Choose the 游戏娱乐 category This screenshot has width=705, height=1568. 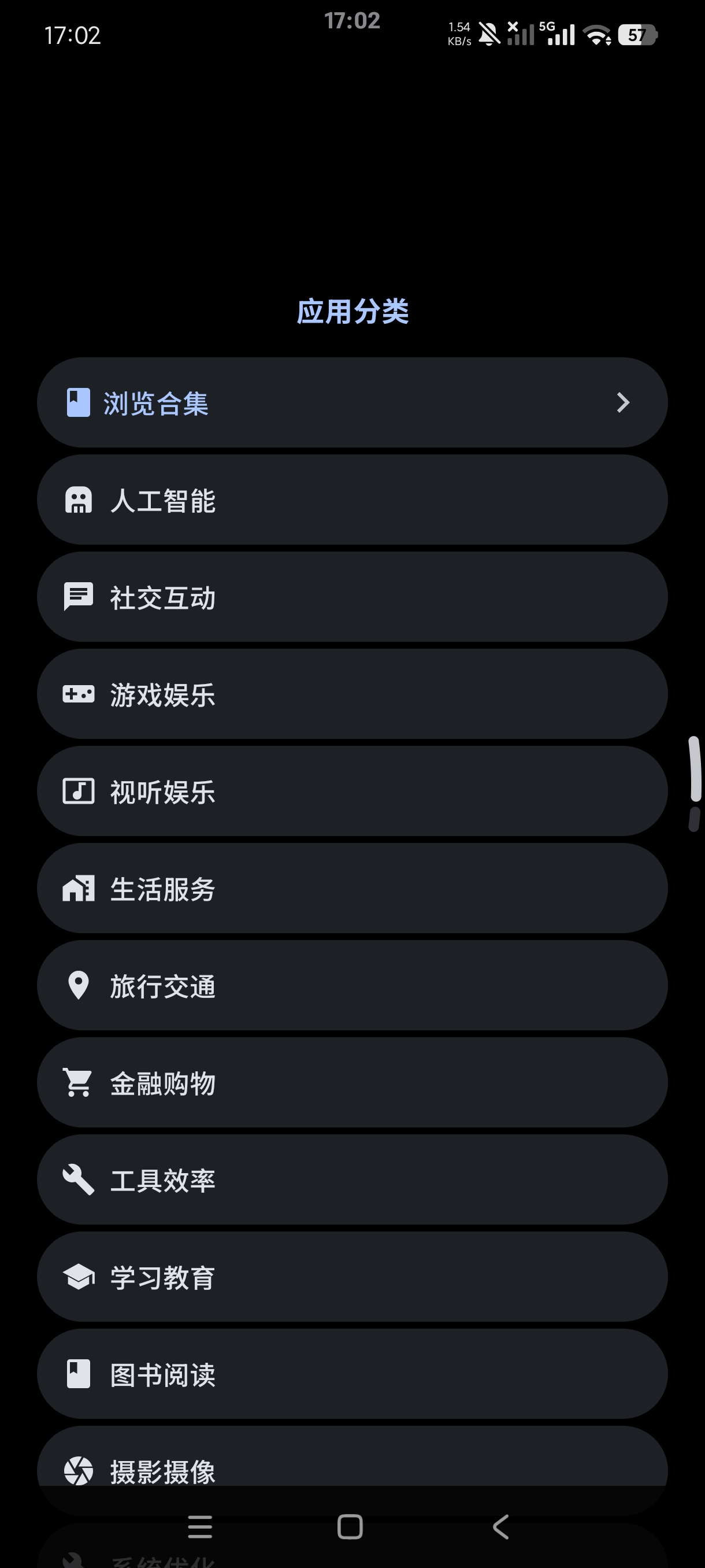click(x=352, y=694)
